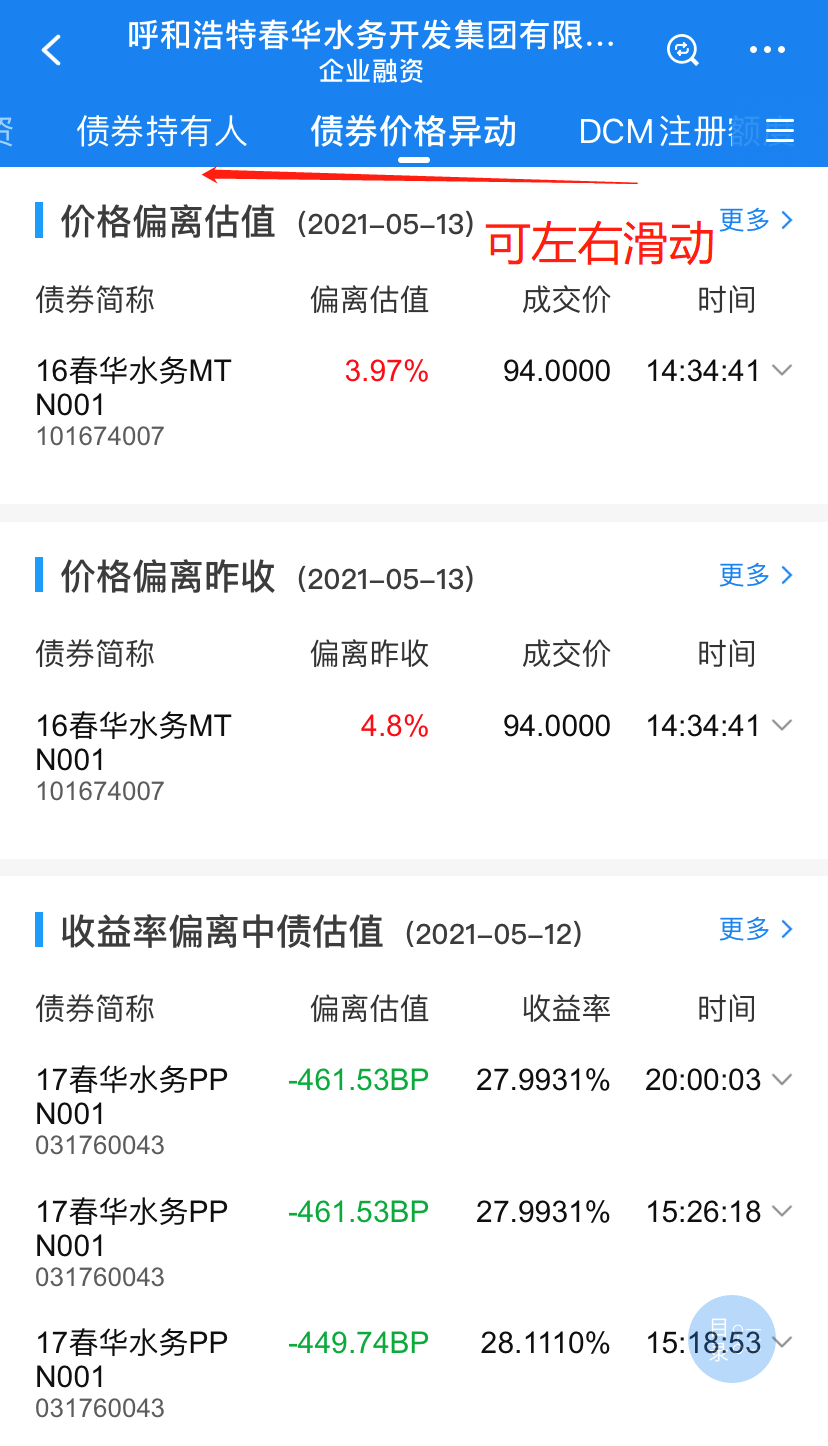Tap the floating 目录 button
This screenshot has width=828, height=1446.
point(732,1340)
